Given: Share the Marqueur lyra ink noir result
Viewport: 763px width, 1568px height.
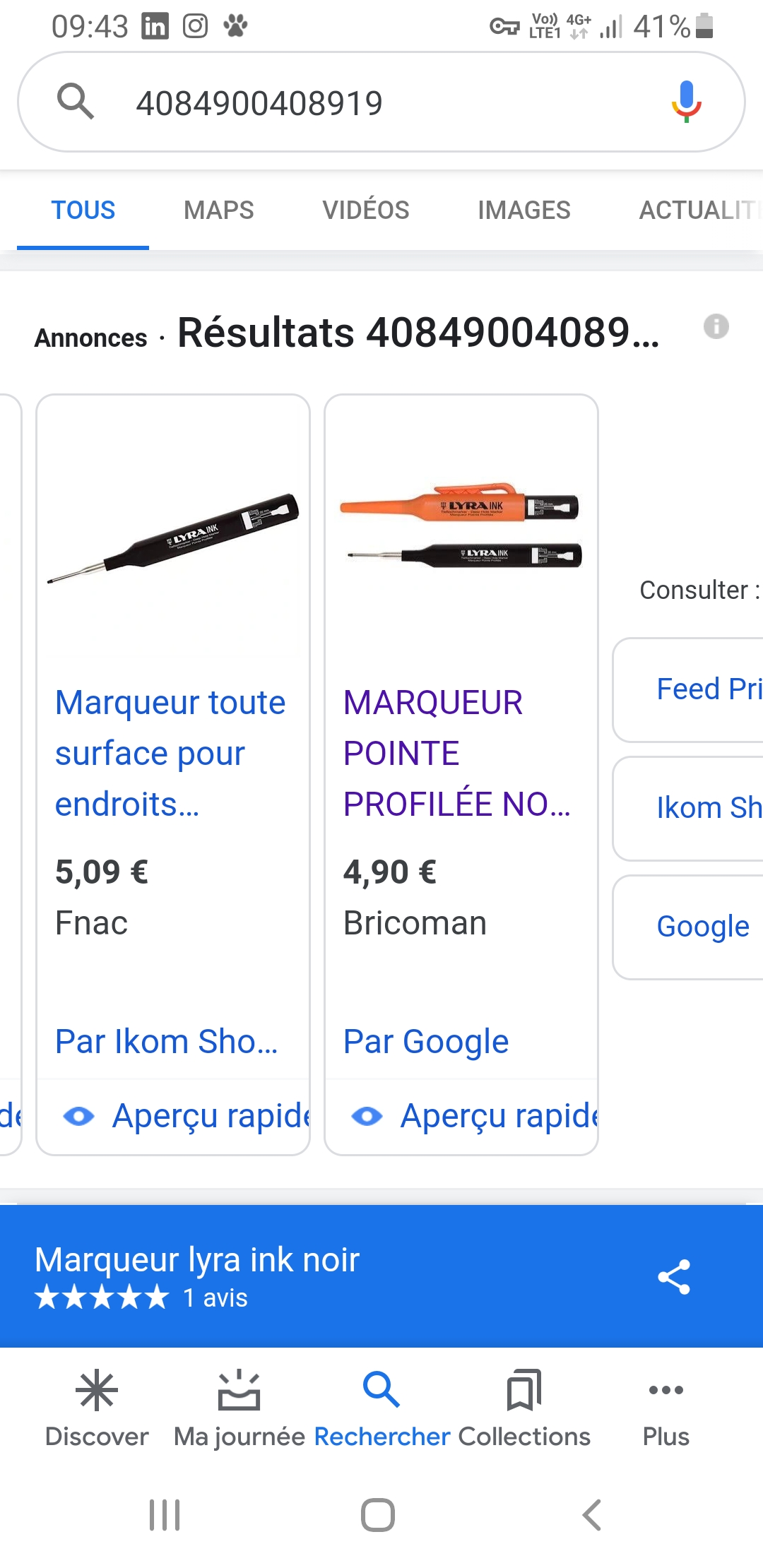Looking at the screenshot, I should (x=673, y=1277).
